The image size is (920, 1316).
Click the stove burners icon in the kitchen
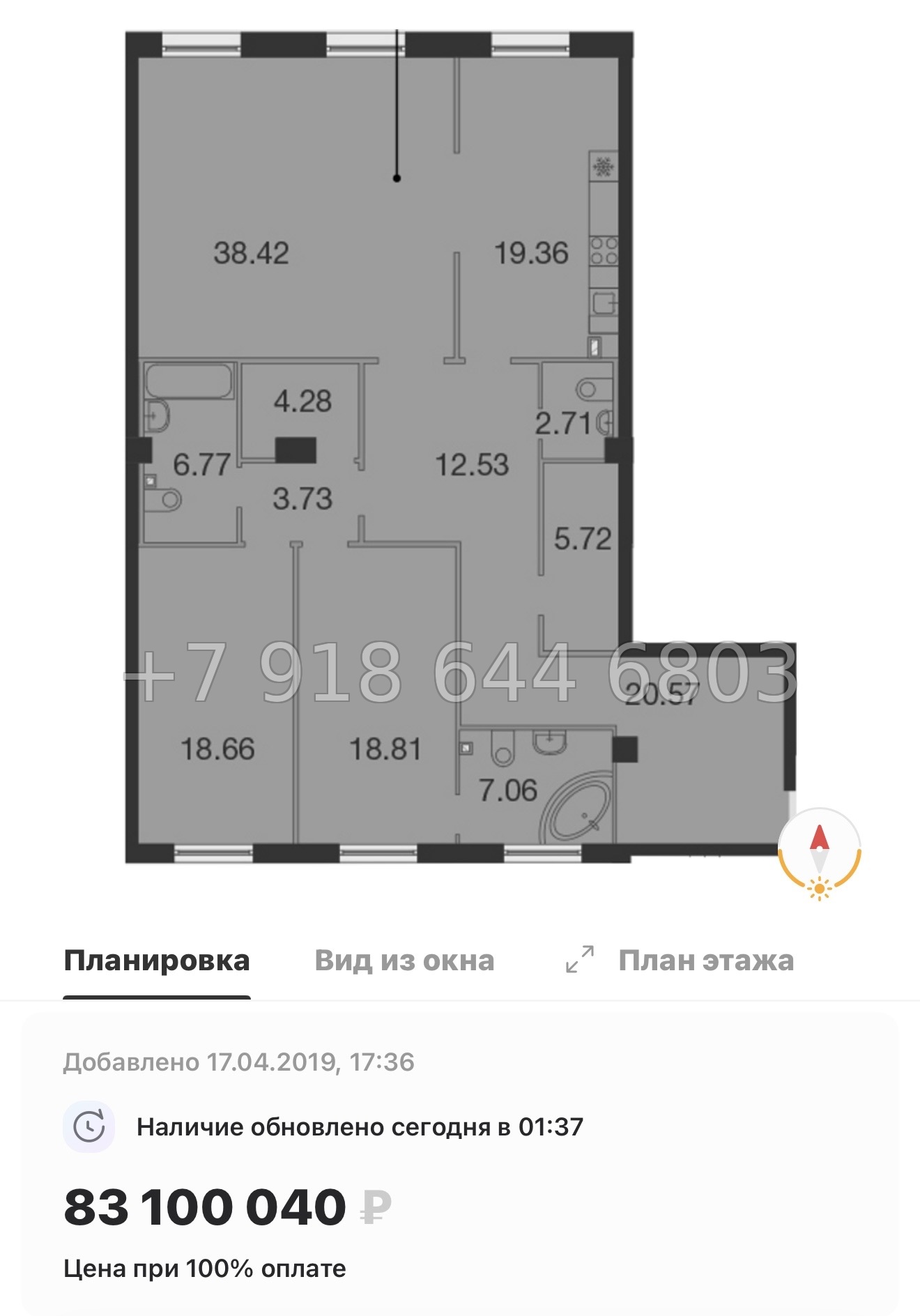click(604, 250)
